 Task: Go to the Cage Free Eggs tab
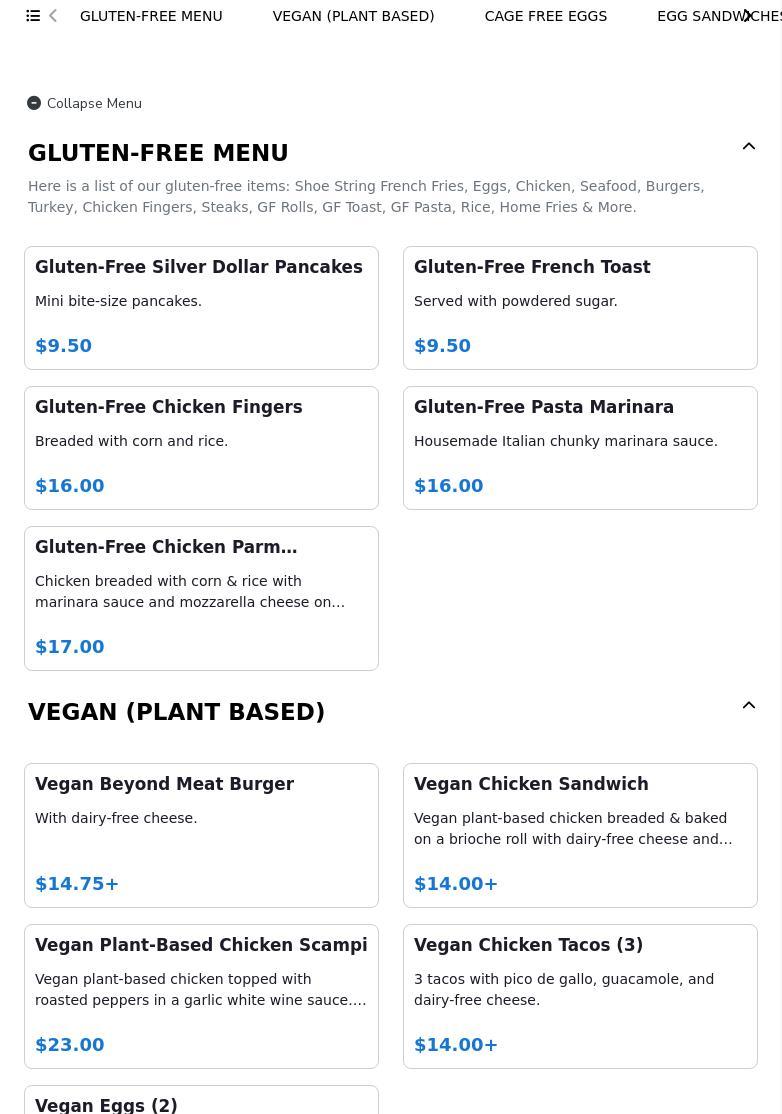tap(545, 16)
